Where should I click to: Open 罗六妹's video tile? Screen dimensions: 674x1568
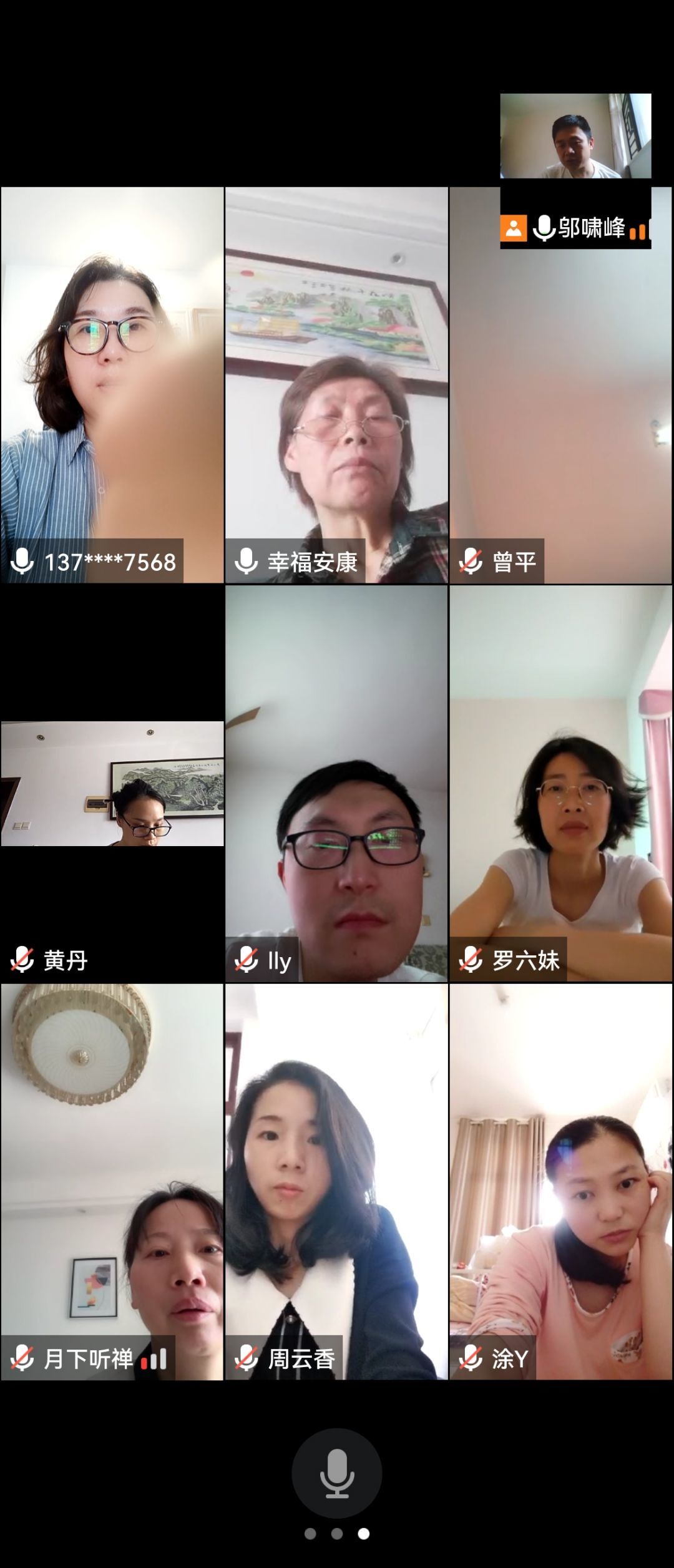tap(560, 784)
